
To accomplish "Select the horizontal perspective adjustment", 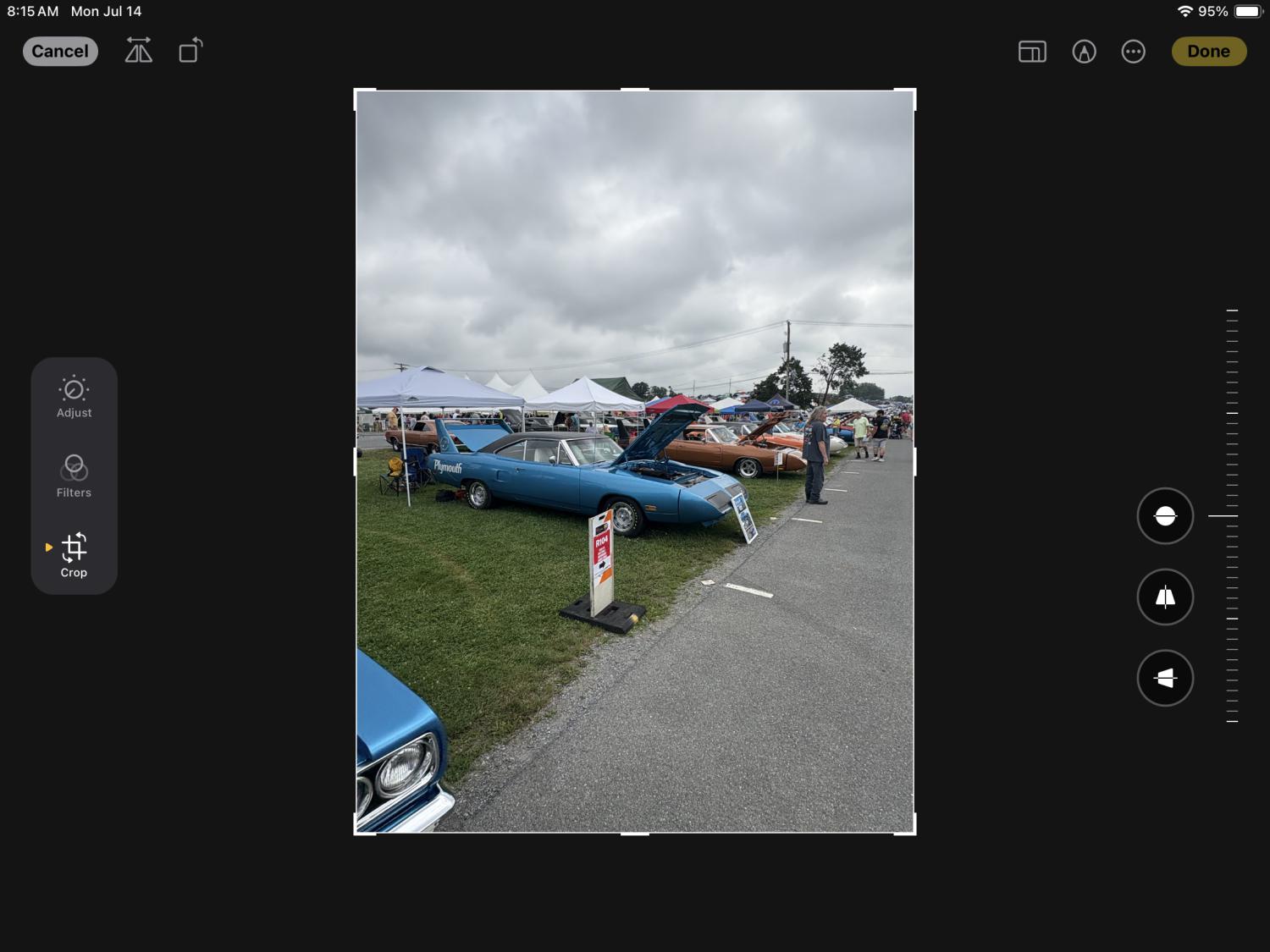I will click(1165, 678).
